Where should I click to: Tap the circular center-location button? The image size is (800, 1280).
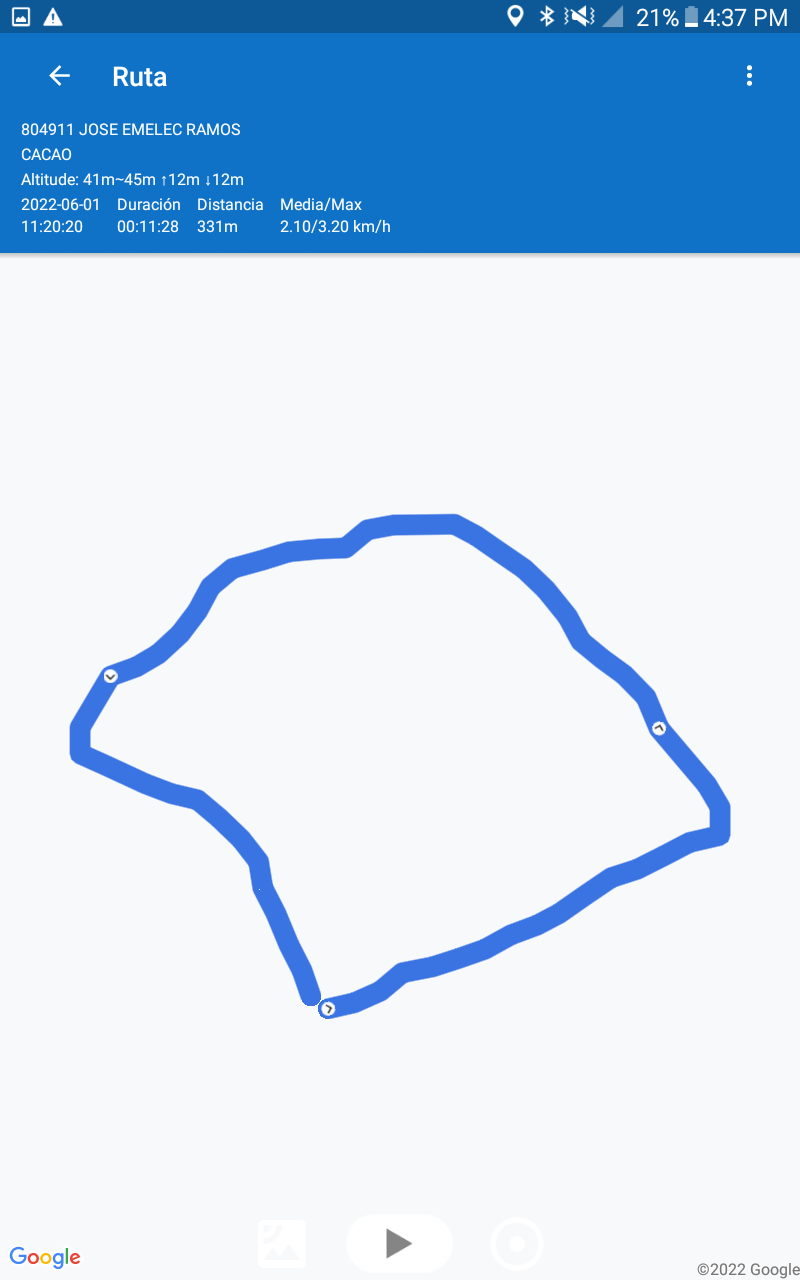517,1245
